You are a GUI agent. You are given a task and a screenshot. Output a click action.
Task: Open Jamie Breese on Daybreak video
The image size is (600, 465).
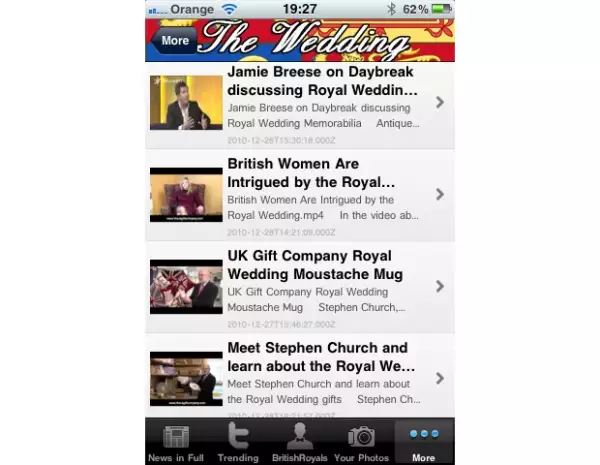(300, 104)
